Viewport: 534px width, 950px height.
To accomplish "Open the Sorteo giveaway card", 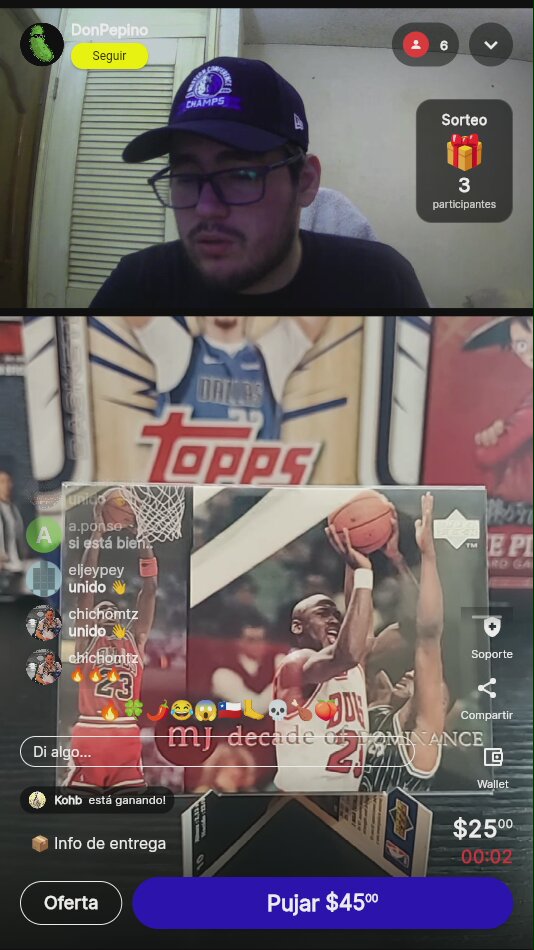I will click(464, 161).
